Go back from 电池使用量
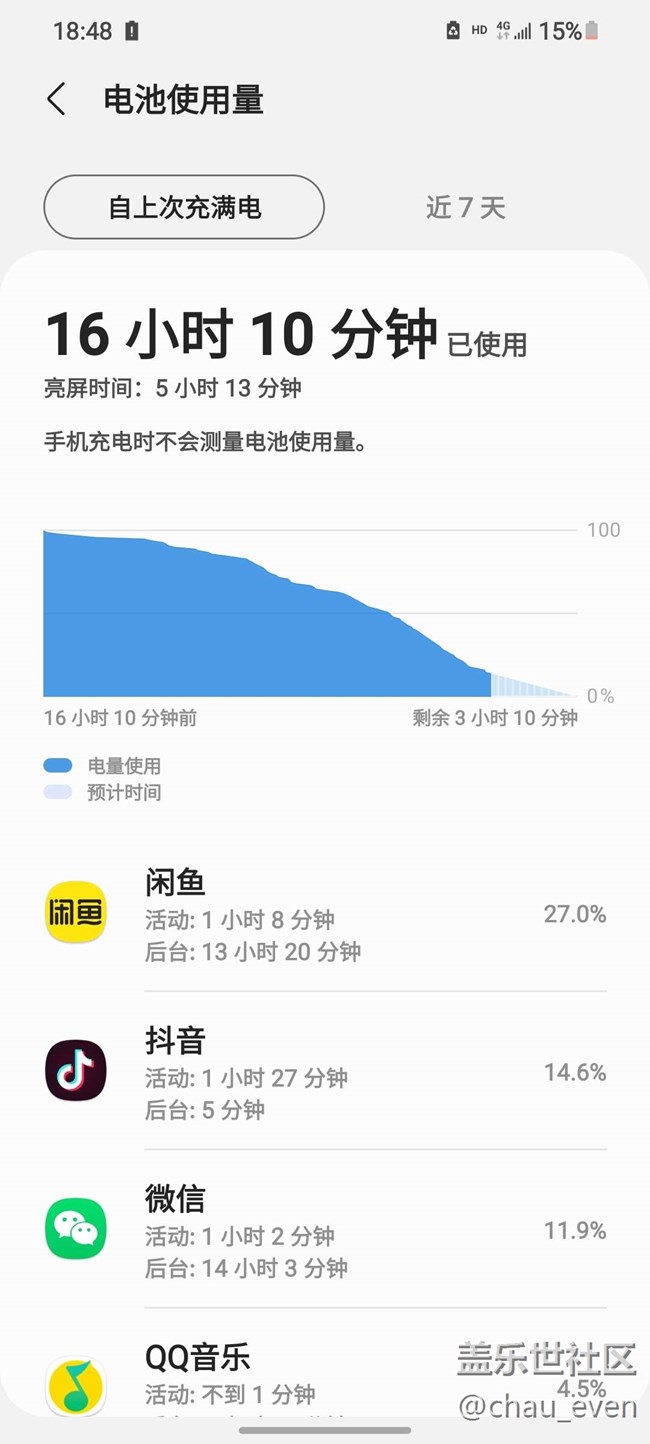The width and height of the screenshot is (650, 1444). point(57,100)
